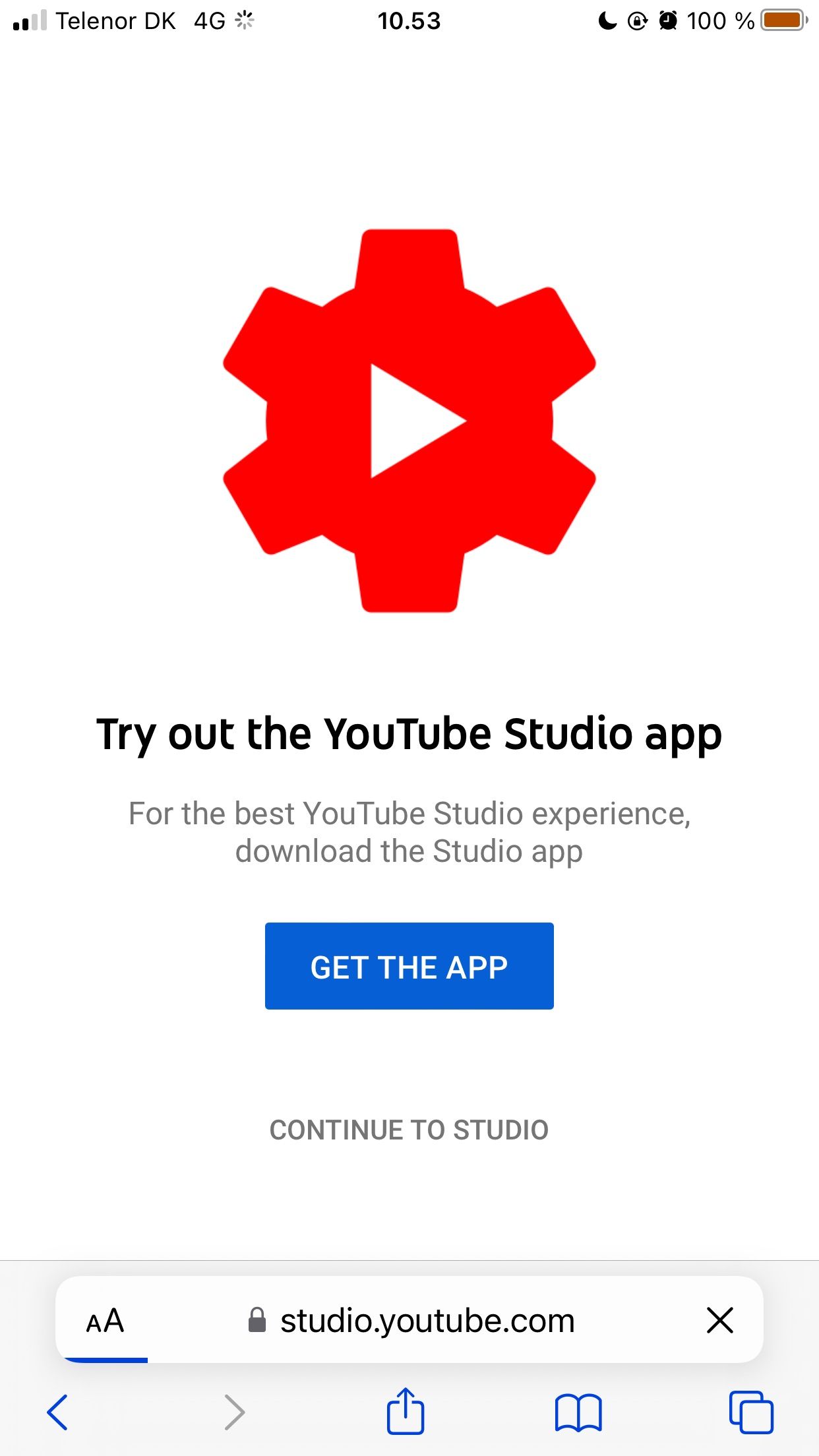
Task: Tap the lock icon in the address bar
Action: (x=257, y=1319)
